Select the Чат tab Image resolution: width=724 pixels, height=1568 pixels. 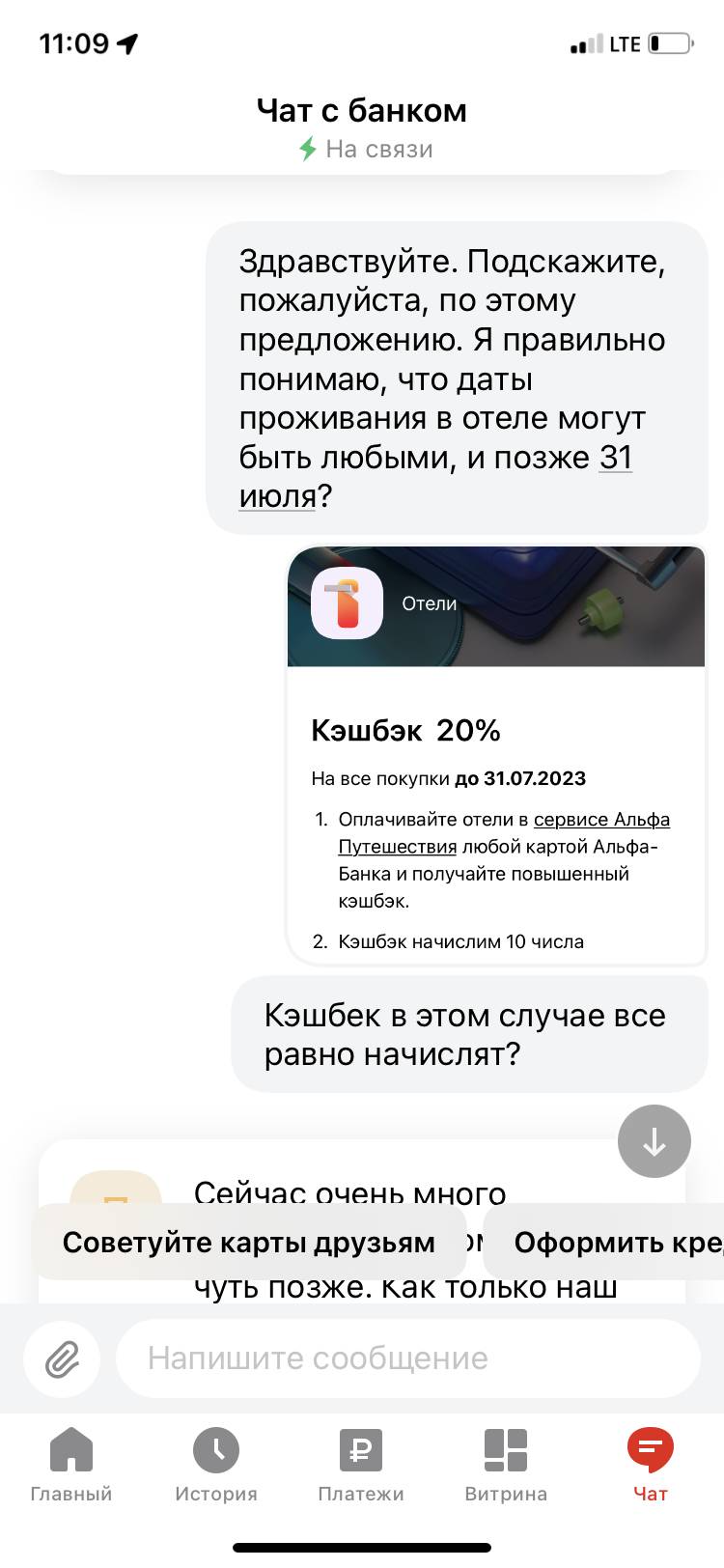coord(650,1466)
